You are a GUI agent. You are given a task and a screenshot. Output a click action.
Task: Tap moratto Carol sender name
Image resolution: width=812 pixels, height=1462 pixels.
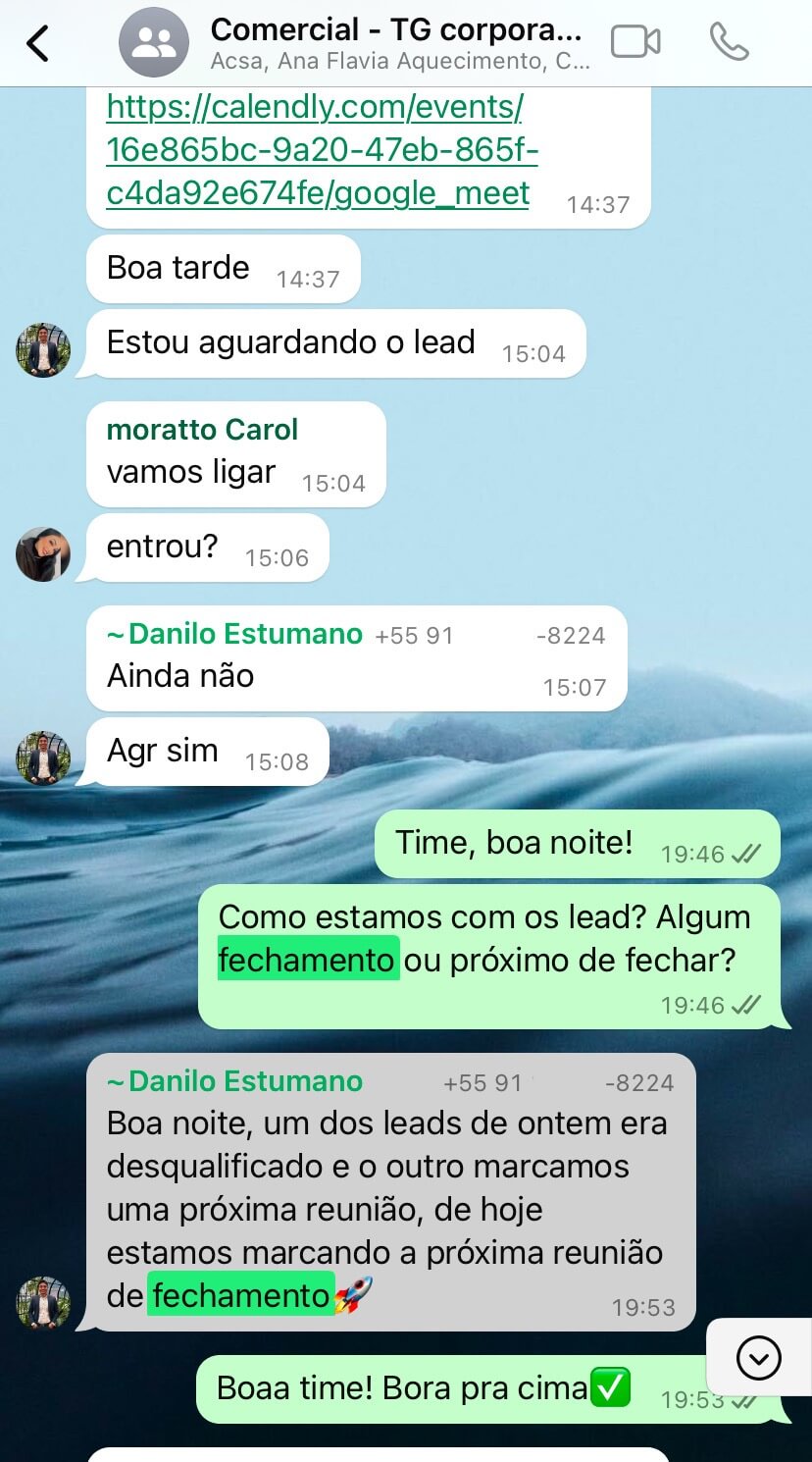pos(202,430)
